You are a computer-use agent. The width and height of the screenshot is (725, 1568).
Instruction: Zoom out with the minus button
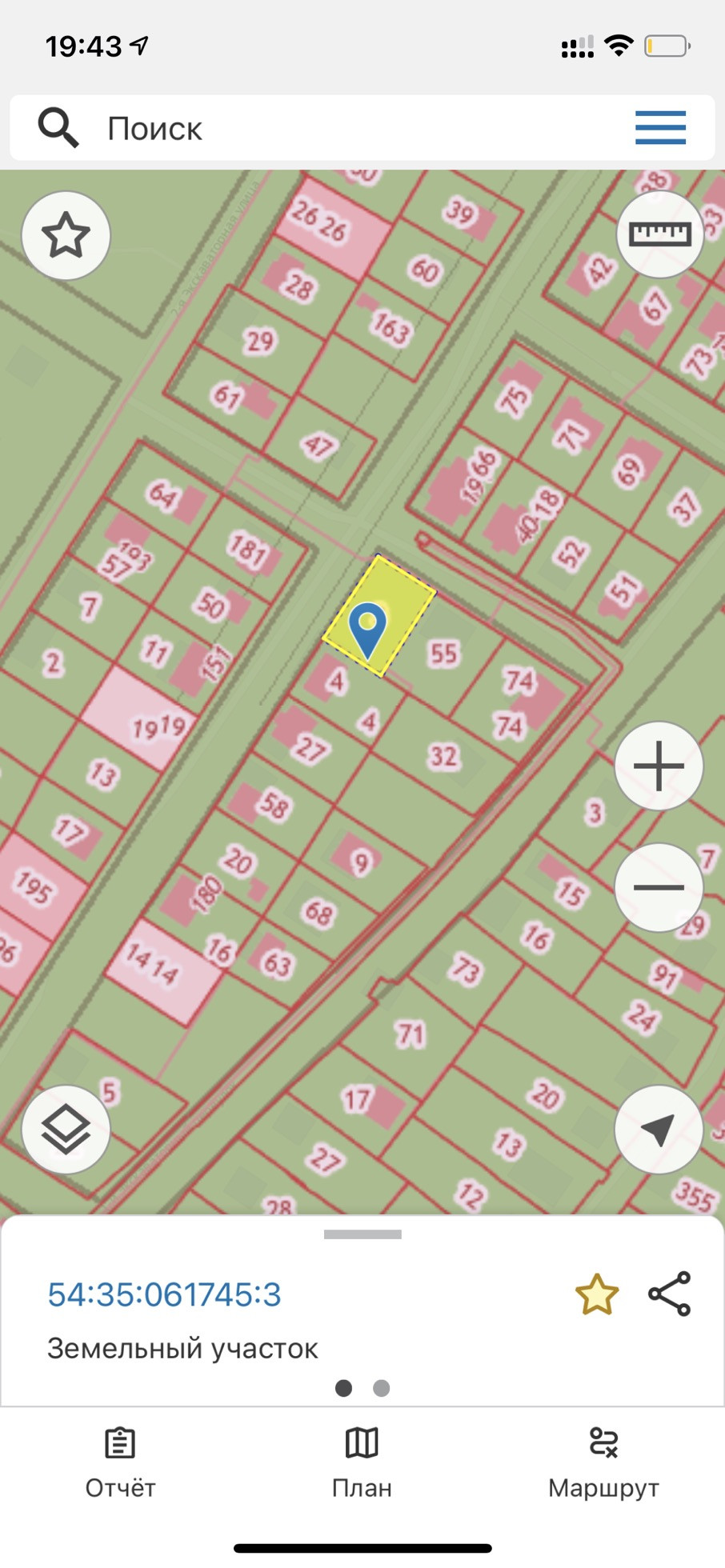pyautogui.click(x=659, y=887)
